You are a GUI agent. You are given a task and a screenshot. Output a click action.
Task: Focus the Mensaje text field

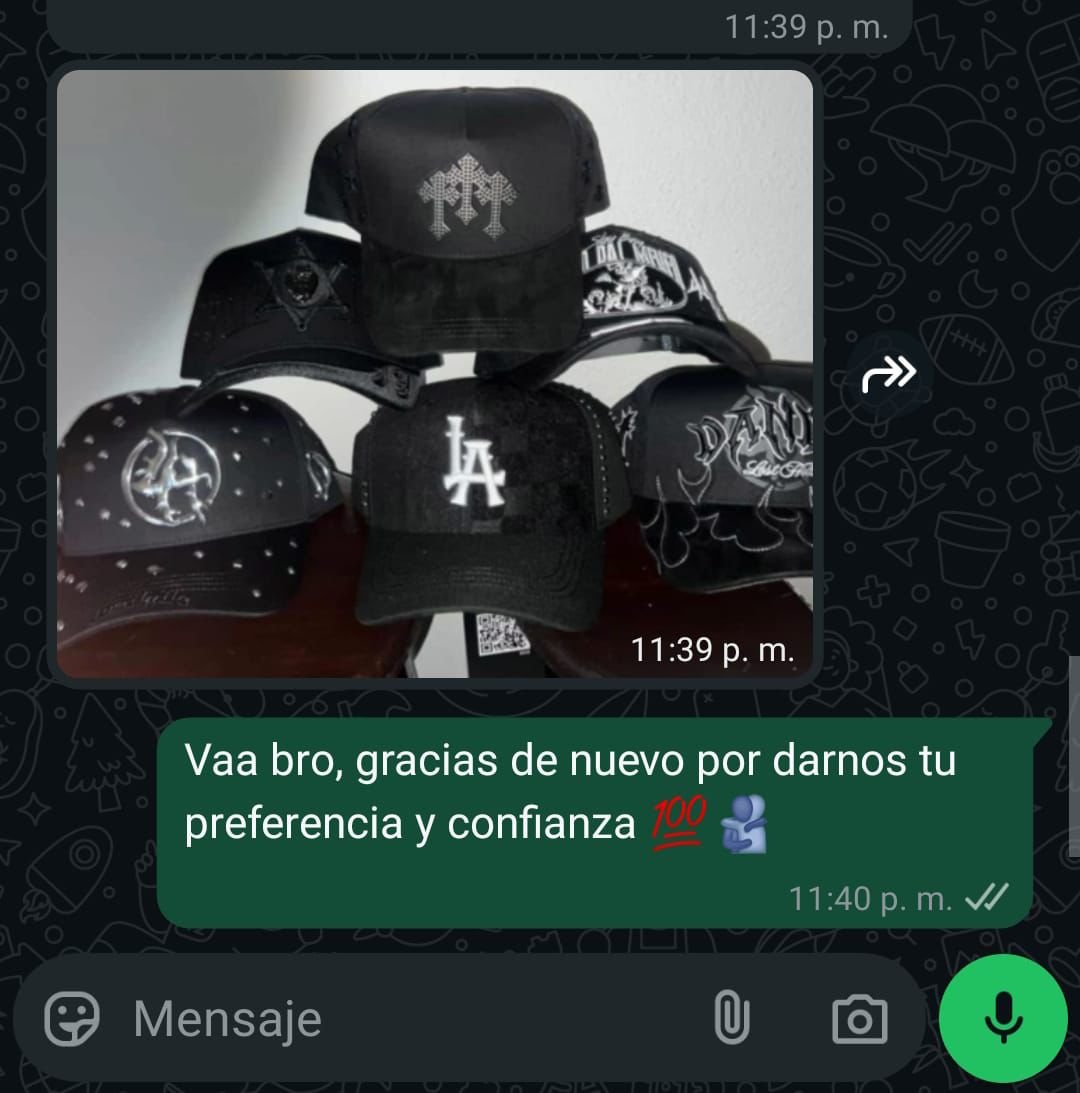(x=400, y=1019)
